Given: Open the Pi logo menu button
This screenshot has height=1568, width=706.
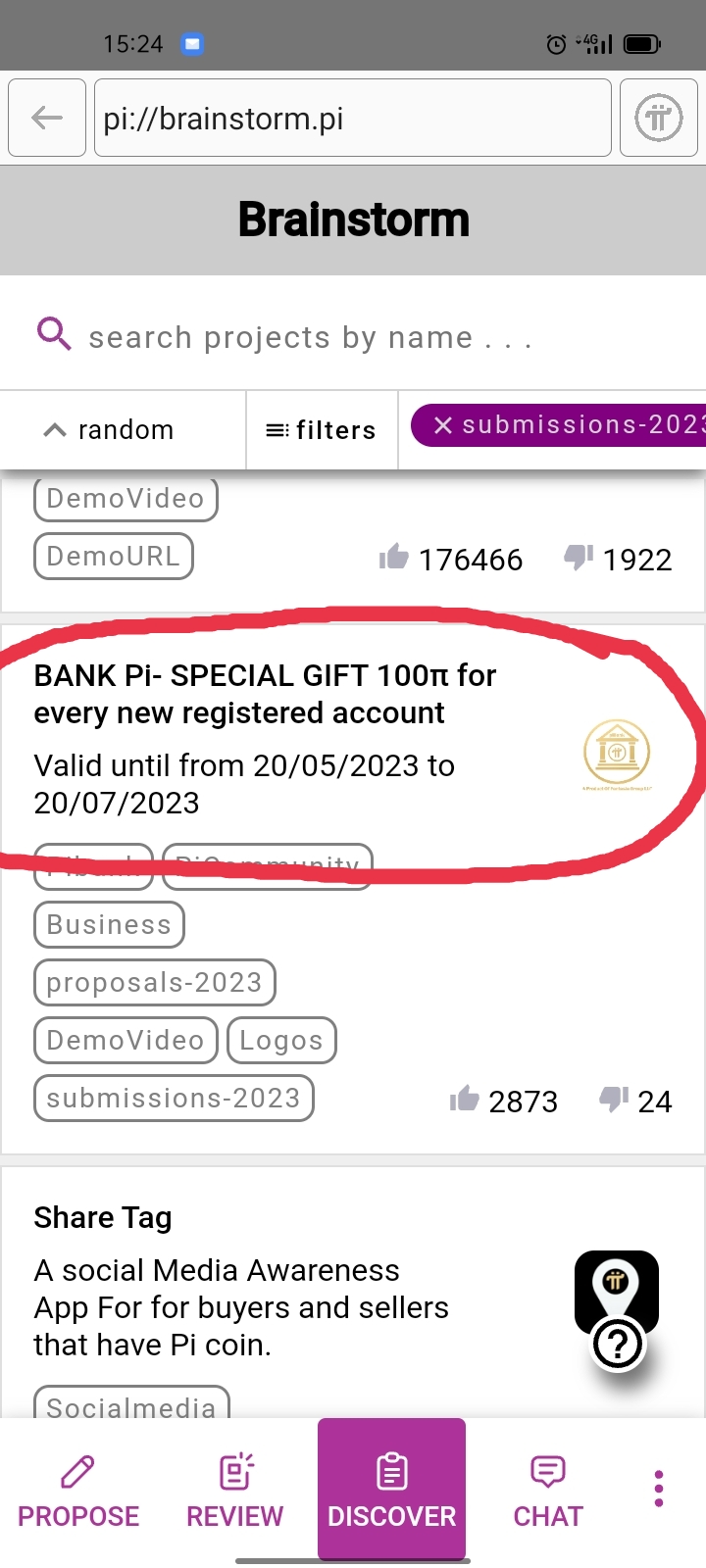Looking at the screenshot, I should click(658, 119).
